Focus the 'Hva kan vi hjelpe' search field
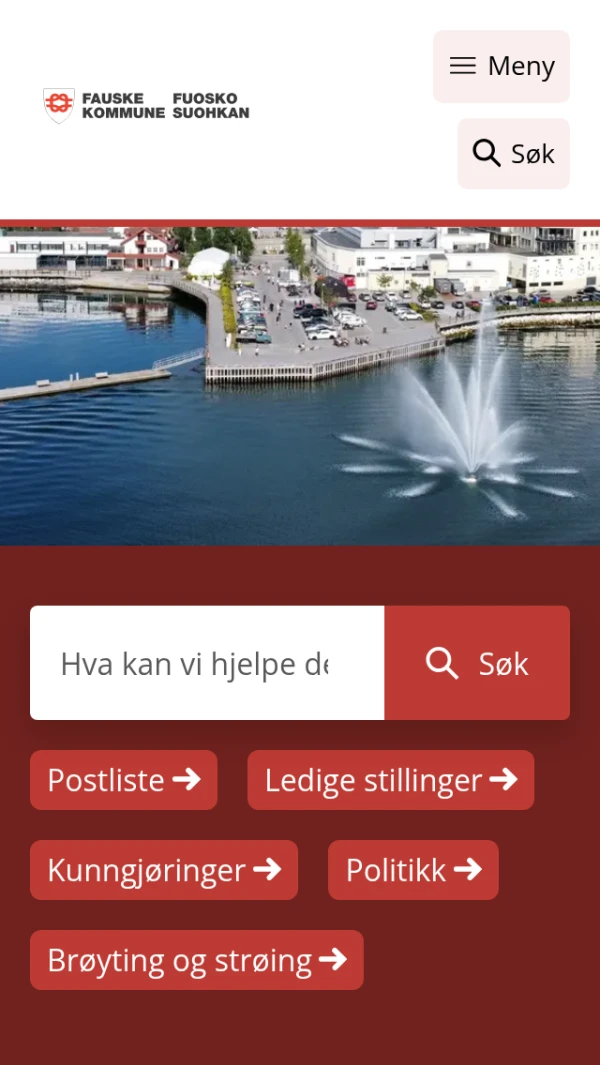This screenshot has width=600, height=1065. click(207, 663)
